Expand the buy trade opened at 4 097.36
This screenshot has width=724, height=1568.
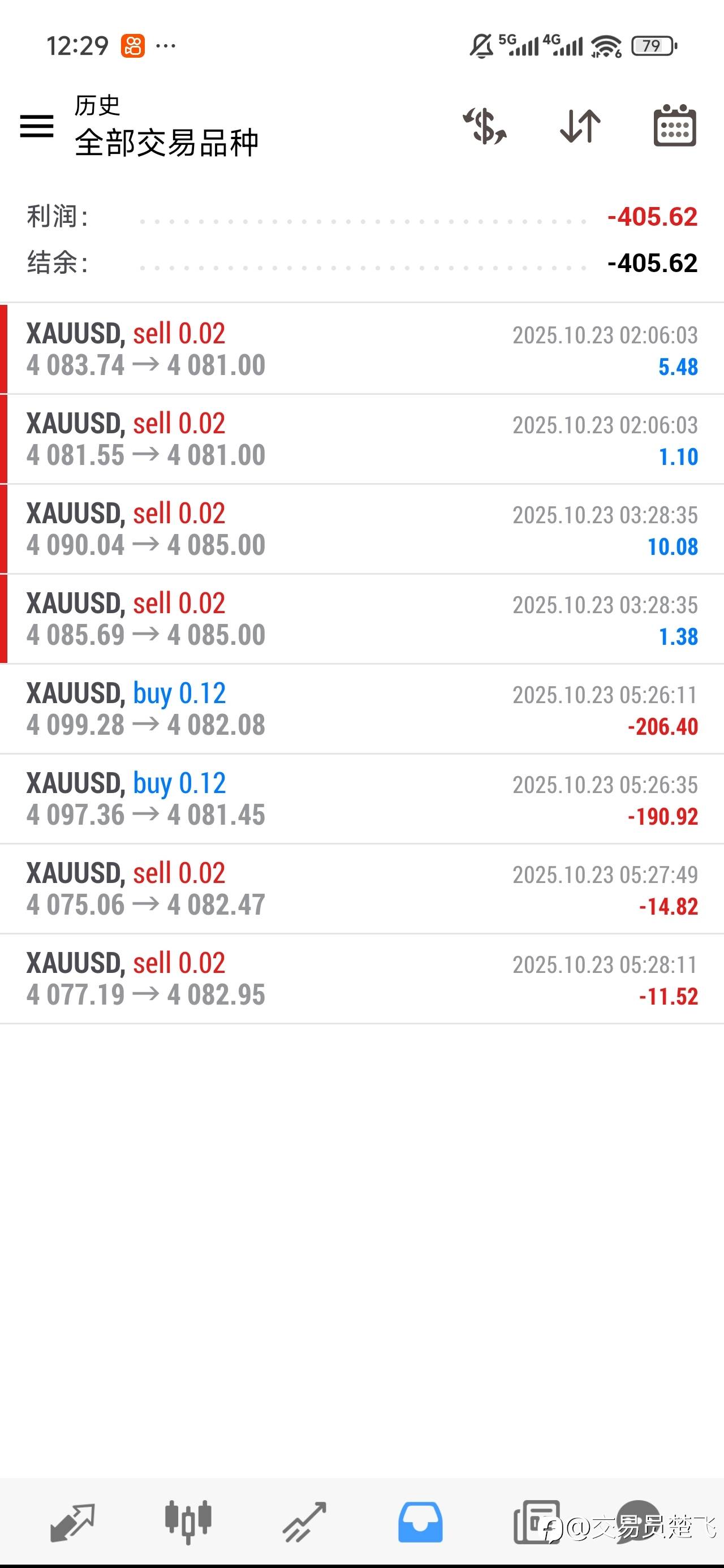[361, 799]
